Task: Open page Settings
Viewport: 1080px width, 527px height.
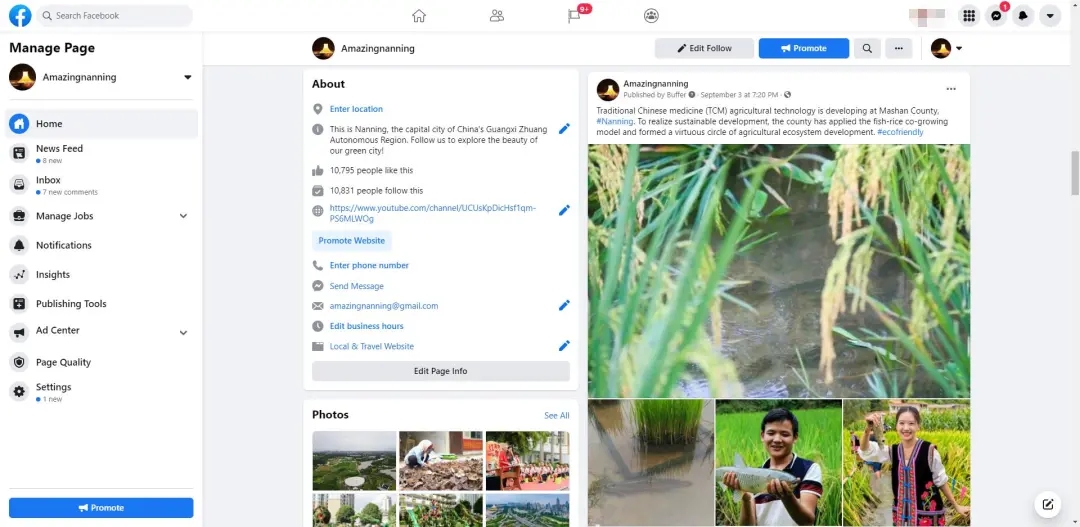Action: click(x=53, y=387)
